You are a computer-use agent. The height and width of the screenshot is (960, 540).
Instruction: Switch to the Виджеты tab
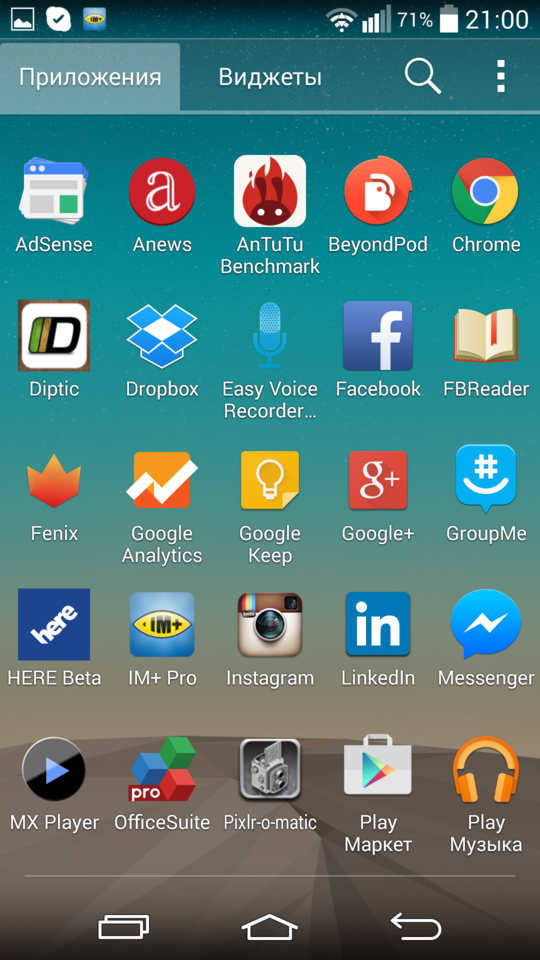[x=270, y=78]
